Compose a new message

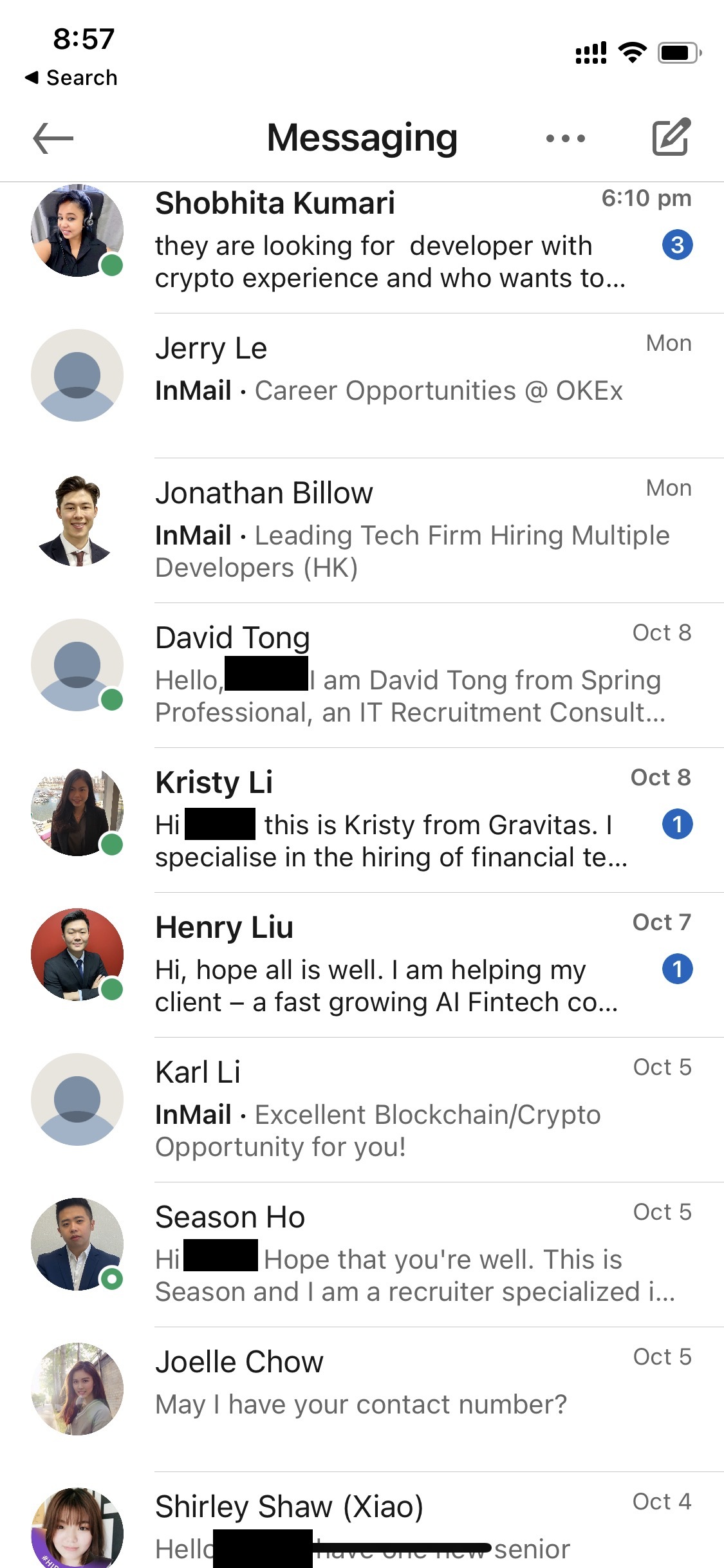point(671,137)
